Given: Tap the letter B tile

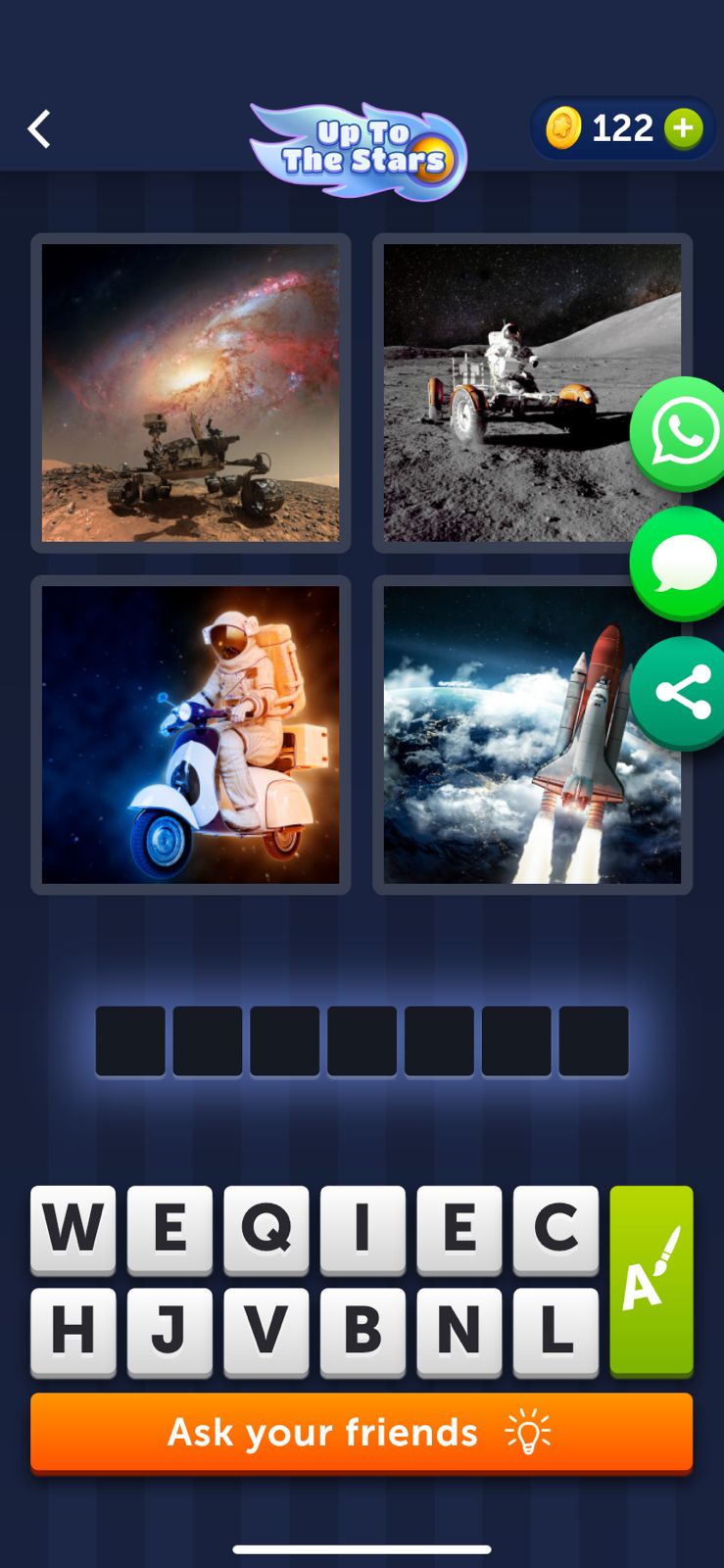Looking at the screenshot, I should tap(362, 1329).
